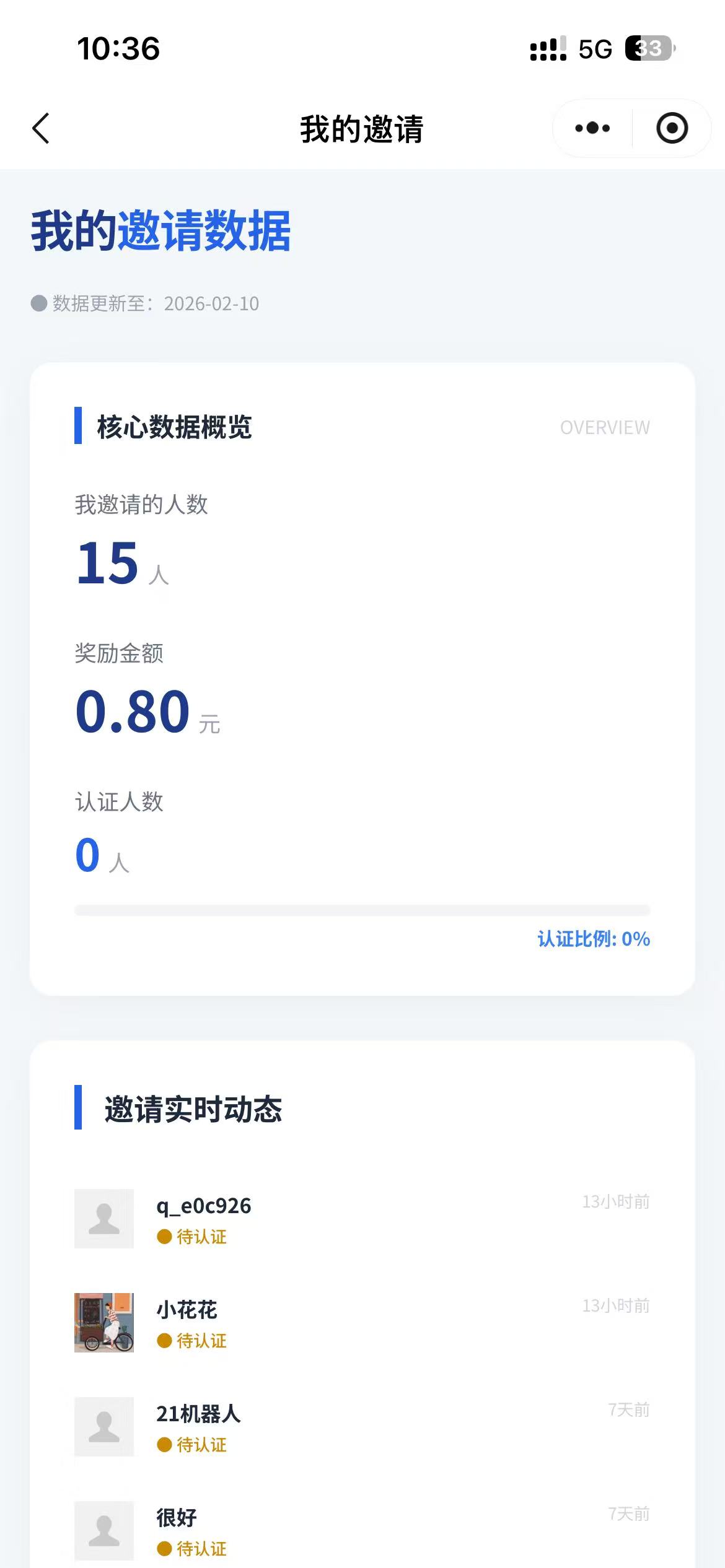Close the mini program with the circle button

click(672, 129)
